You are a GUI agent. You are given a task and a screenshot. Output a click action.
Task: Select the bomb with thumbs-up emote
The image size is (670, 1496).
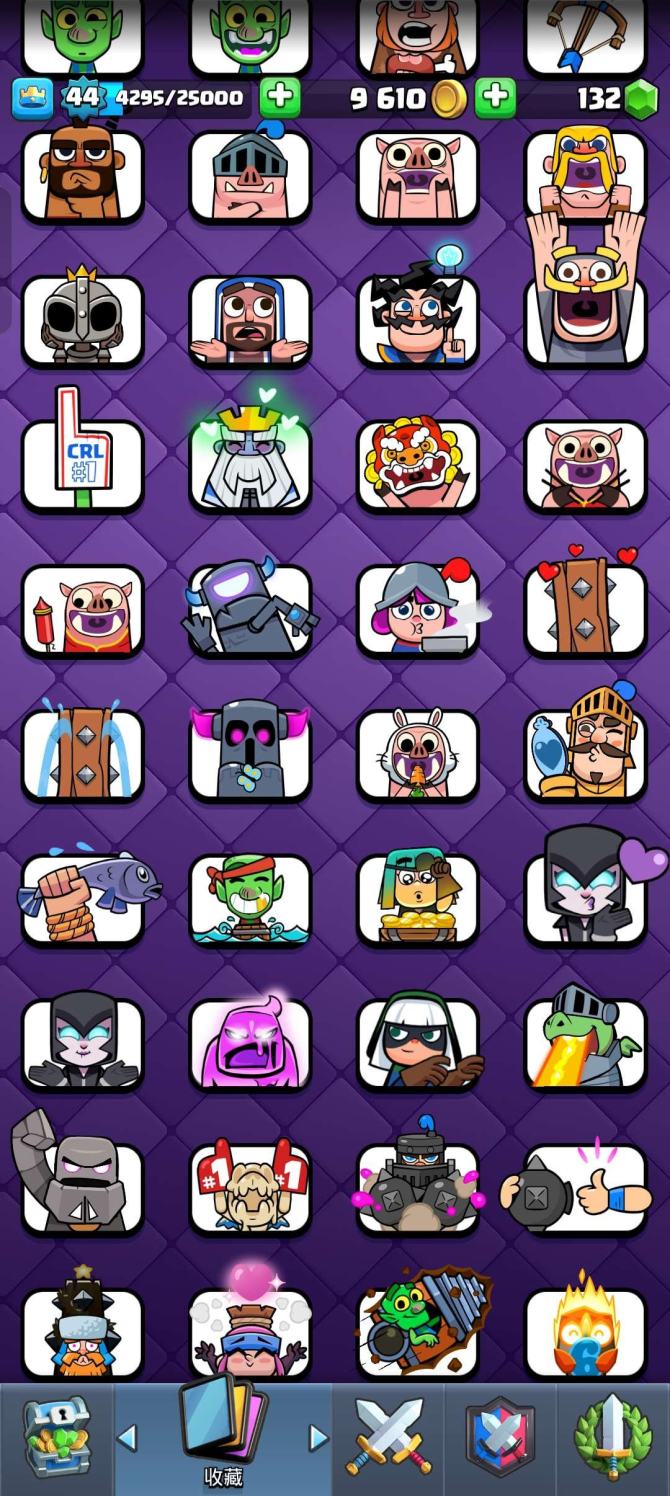[x=586, y=1187]
